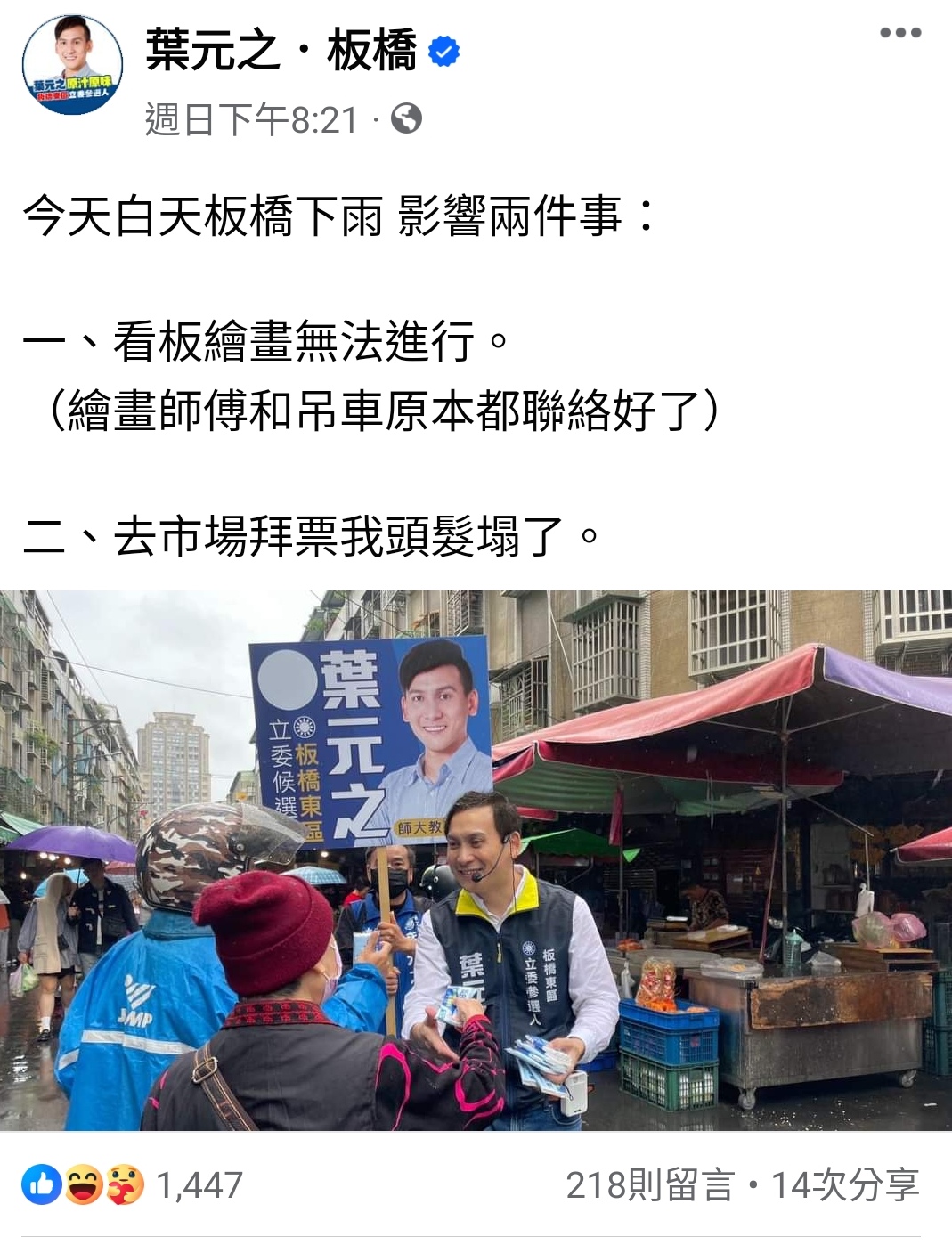View the 1,447 reactions list
The image size is (952, 1253).
134,1185
